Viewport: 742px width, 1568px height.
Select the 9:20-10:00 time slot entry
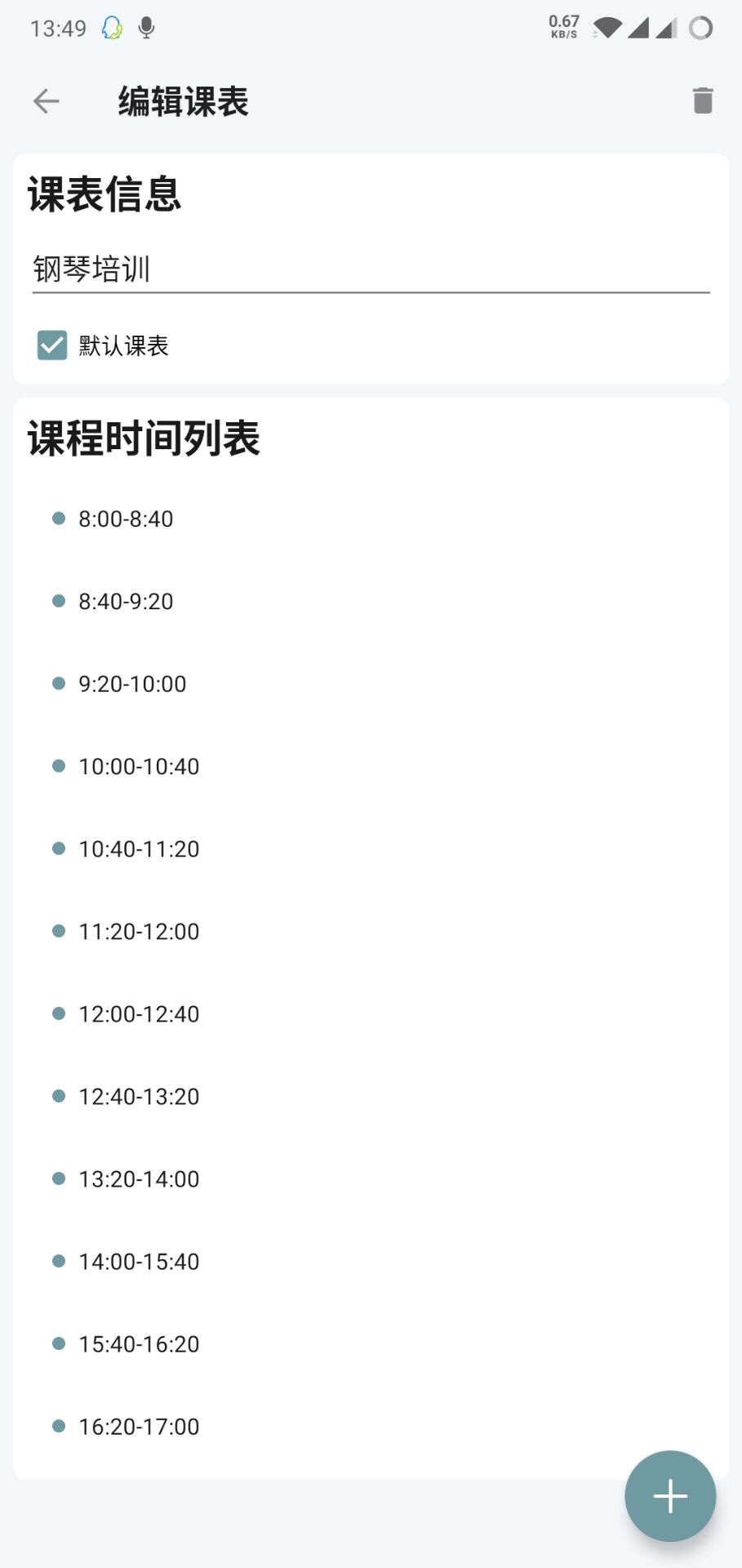point(132,684)
